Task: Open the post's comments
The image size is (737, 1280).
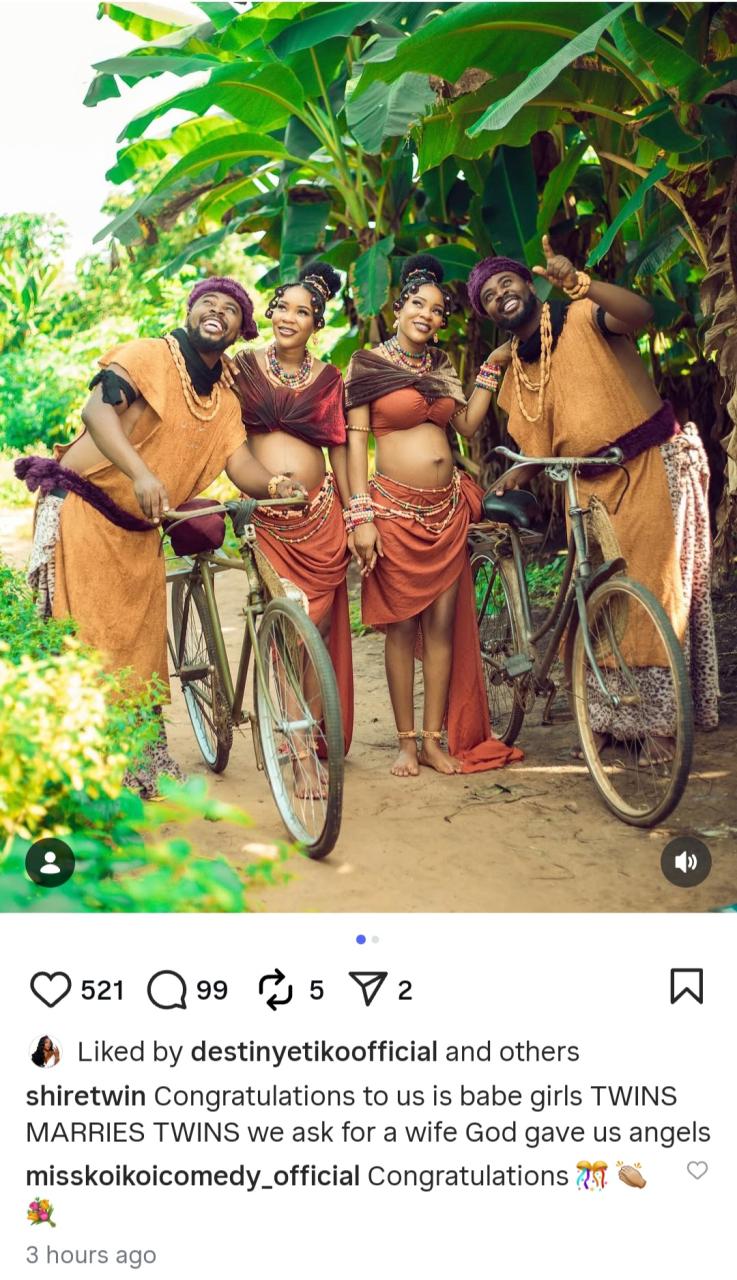Action: [166, 989]
